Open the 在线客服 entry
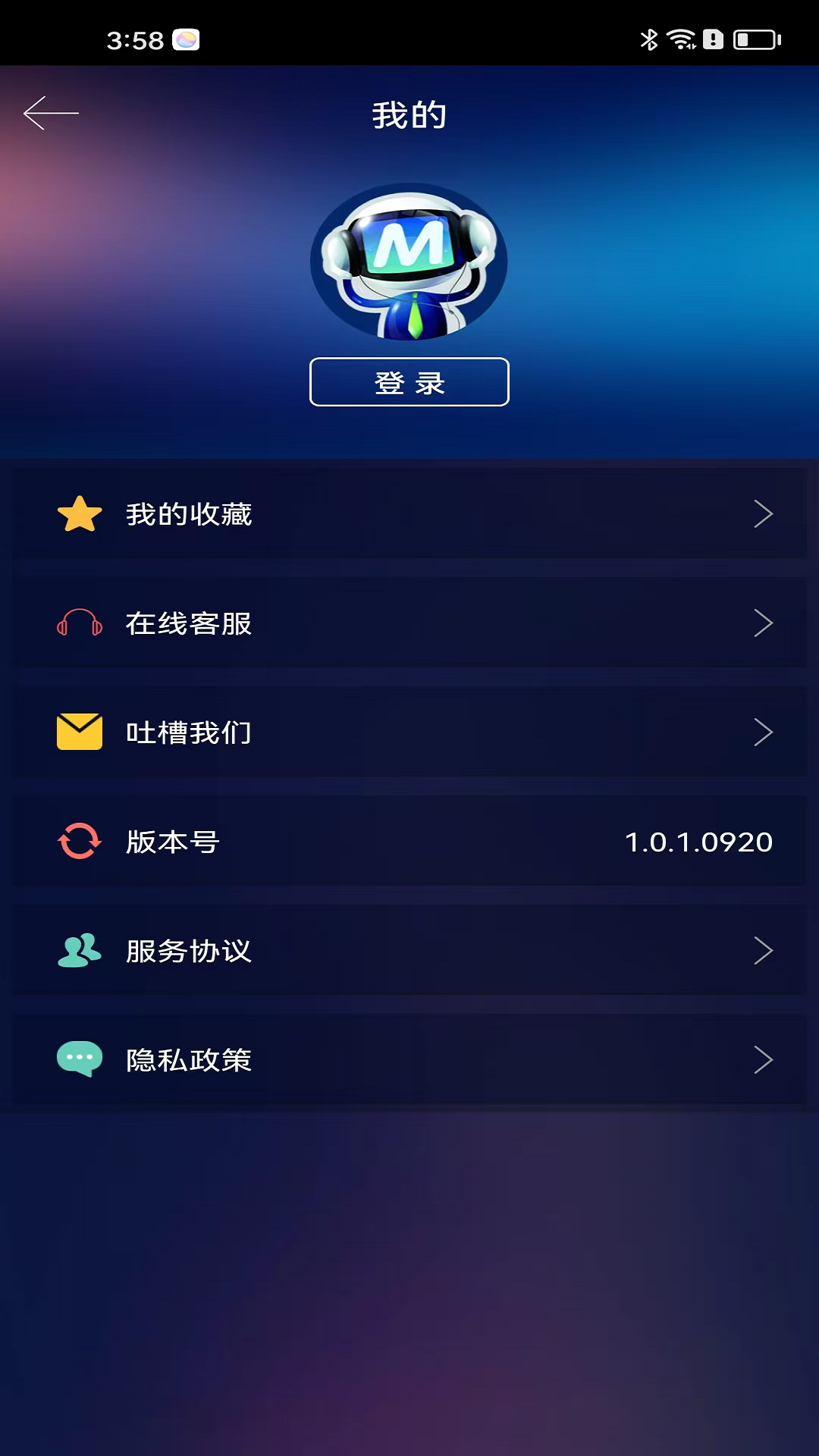 (409, 624)
